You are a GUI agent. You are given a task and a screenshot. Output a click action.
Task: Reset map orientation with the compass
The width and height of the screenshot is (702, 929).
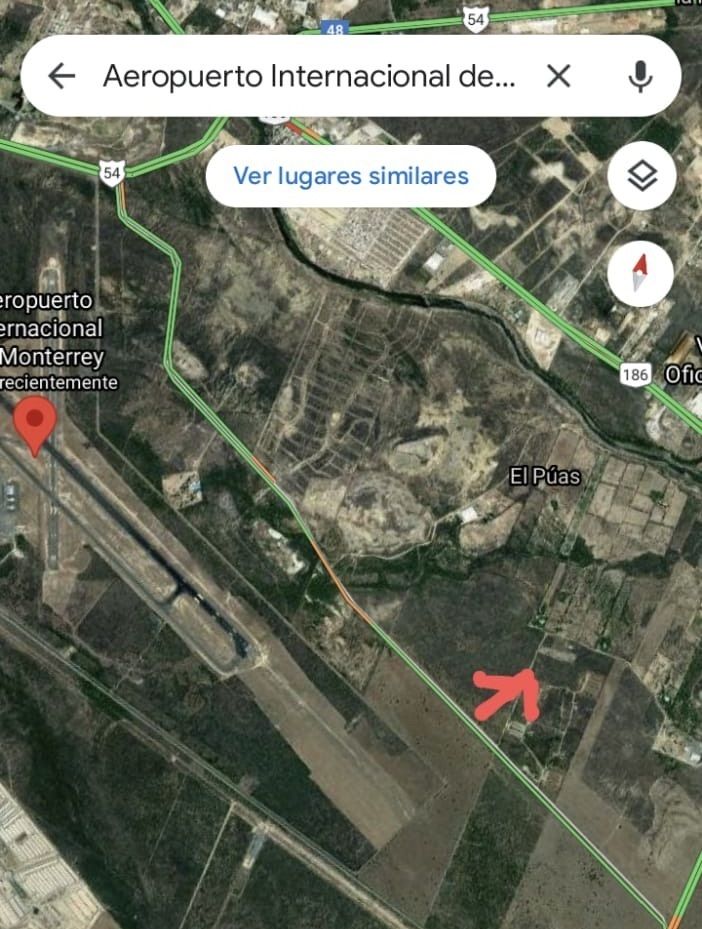[640, 273]
